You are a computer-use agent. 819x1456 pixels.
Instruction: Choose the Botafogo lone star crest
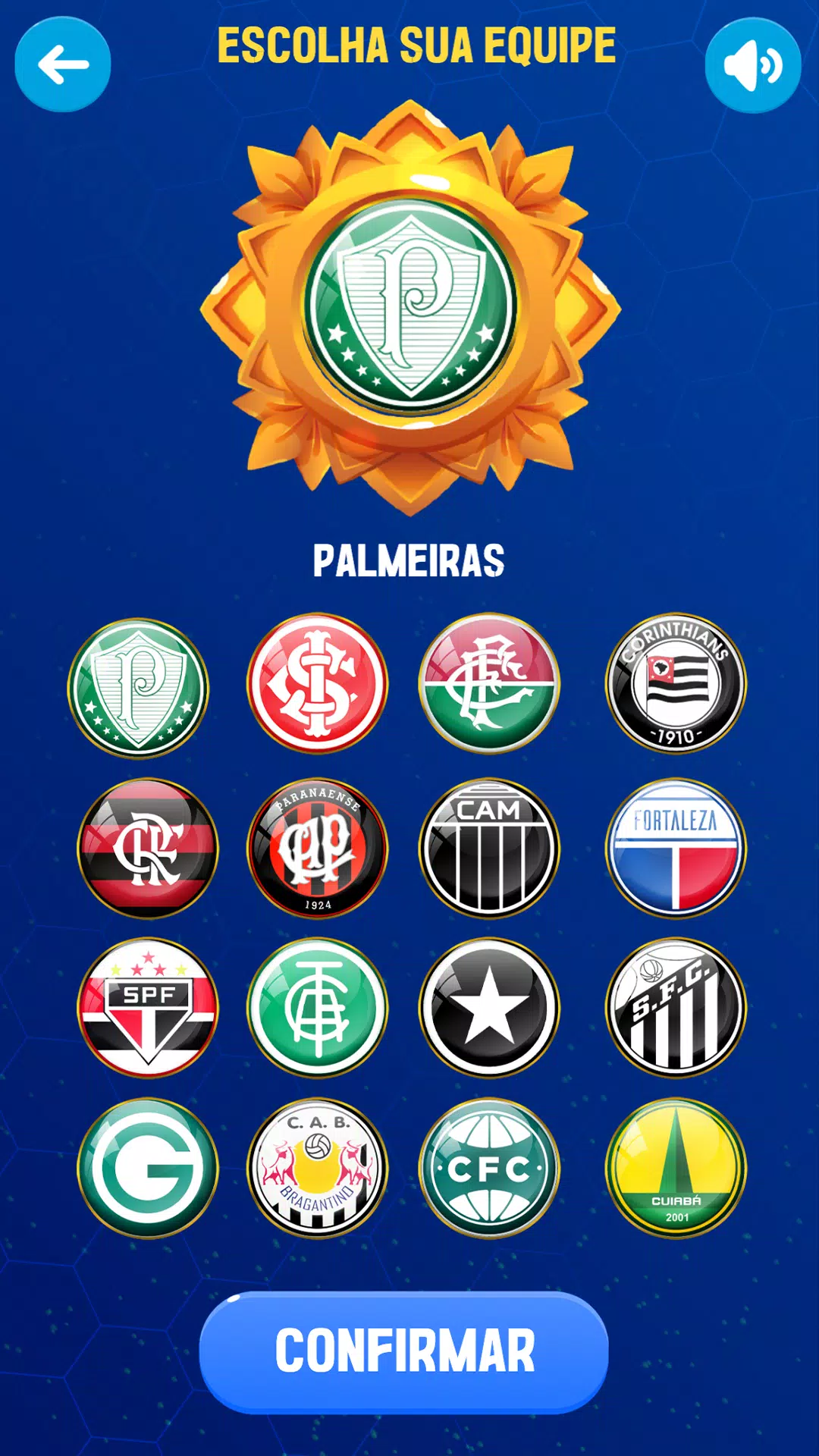[489, 1008]
